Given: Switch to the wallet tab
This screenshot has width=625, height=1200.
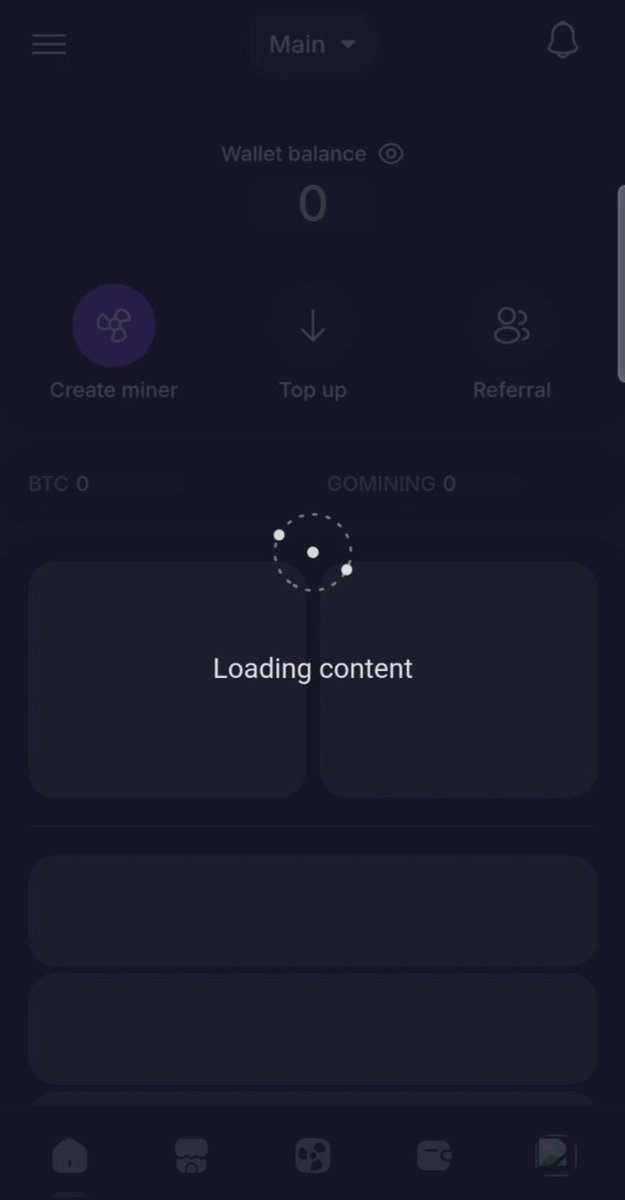Looking at the screenshot, I should [434, 1156].
